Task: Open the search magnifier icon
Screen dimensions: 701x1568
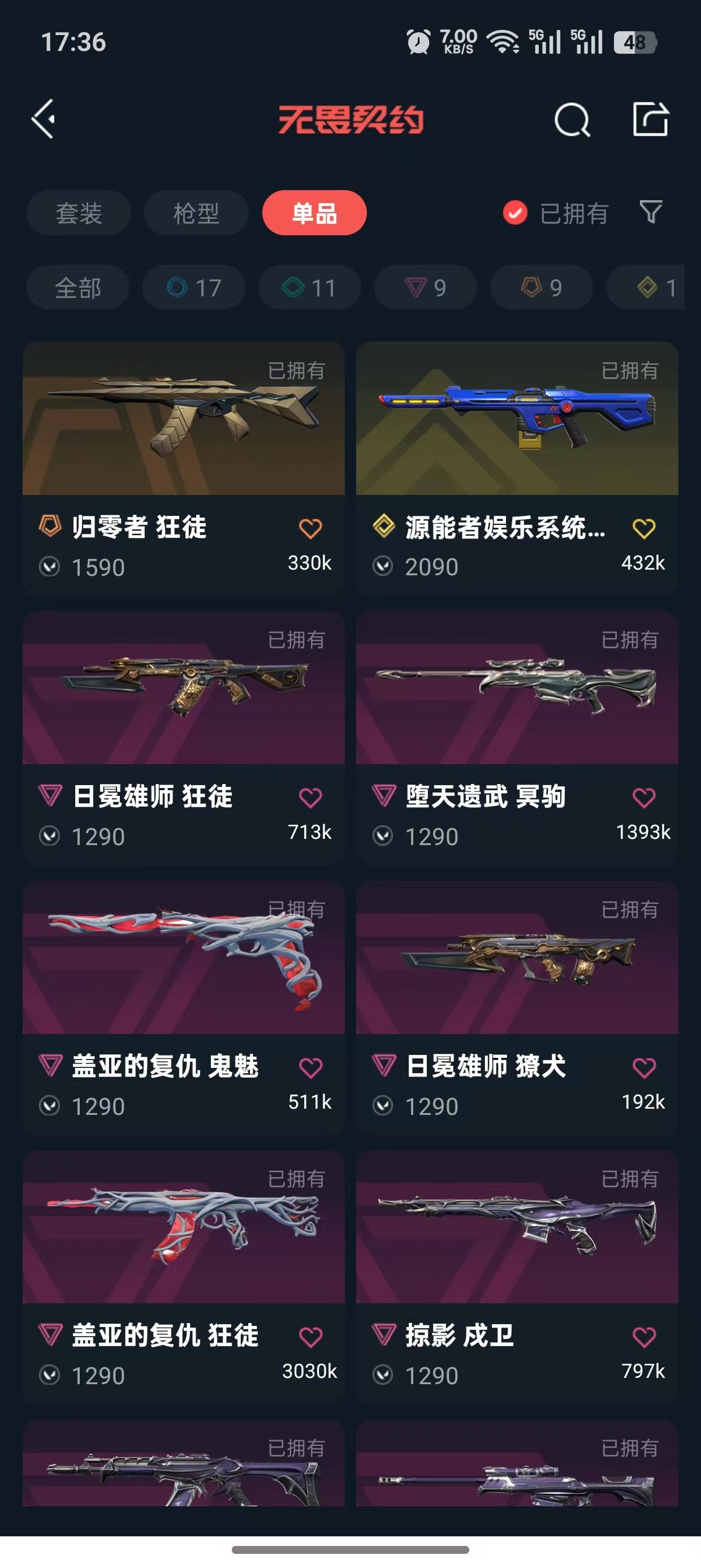Action: [572, 119]
